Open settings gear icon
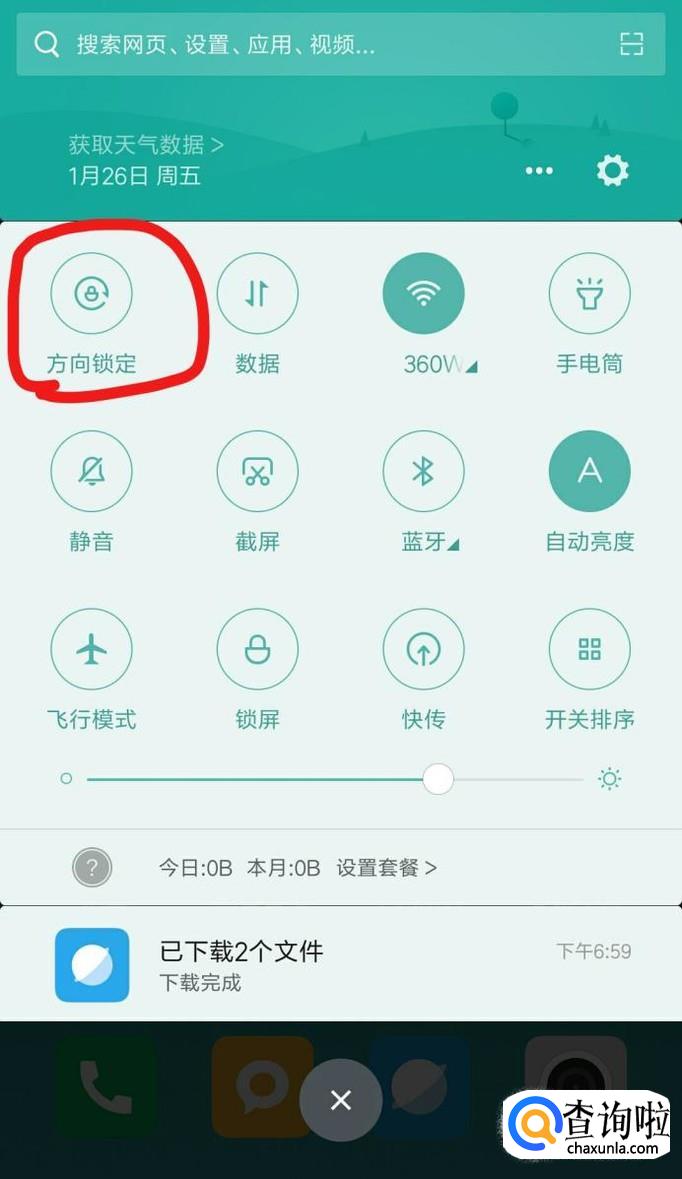The image size is (682, 1179). [x=612, y=171]
